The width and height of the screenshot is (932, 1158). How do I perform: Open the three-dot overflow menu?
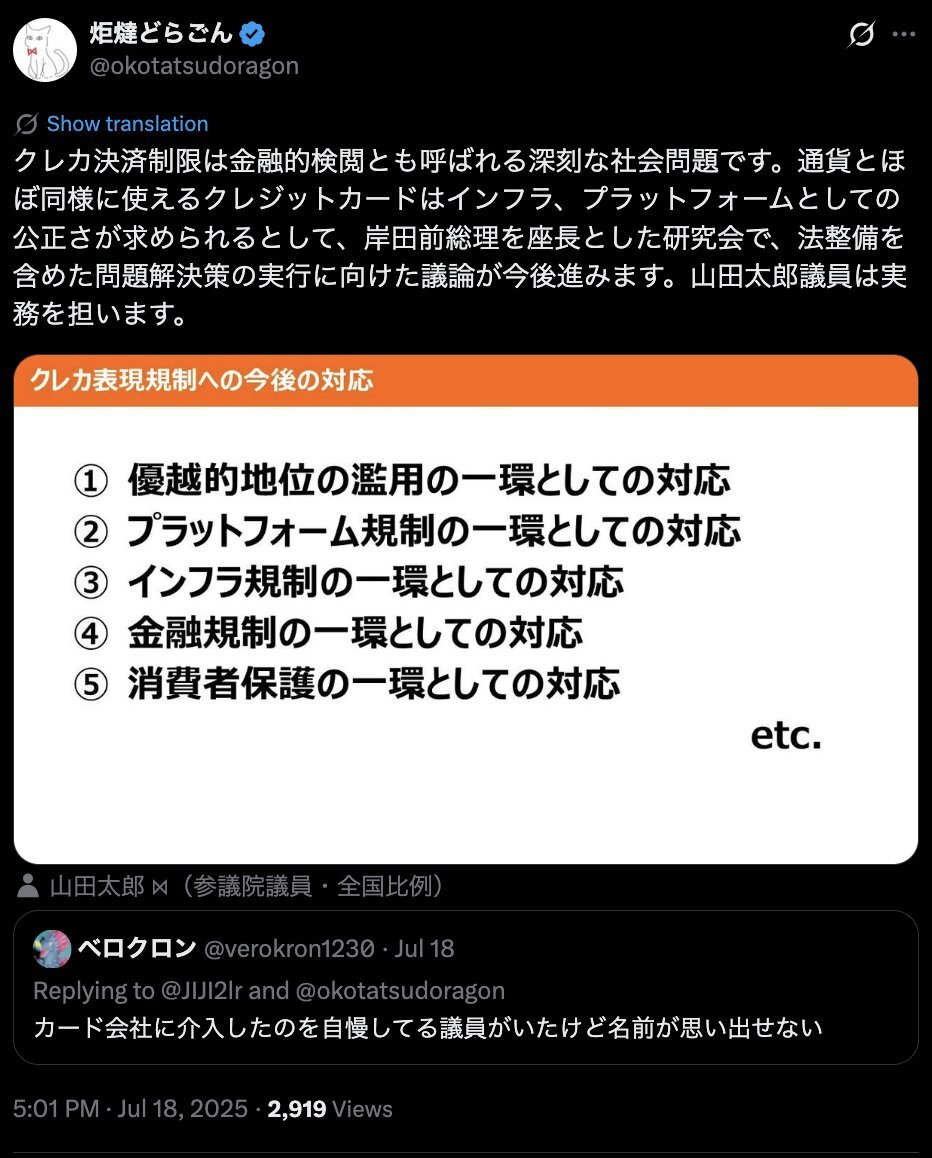pos(904,34)
